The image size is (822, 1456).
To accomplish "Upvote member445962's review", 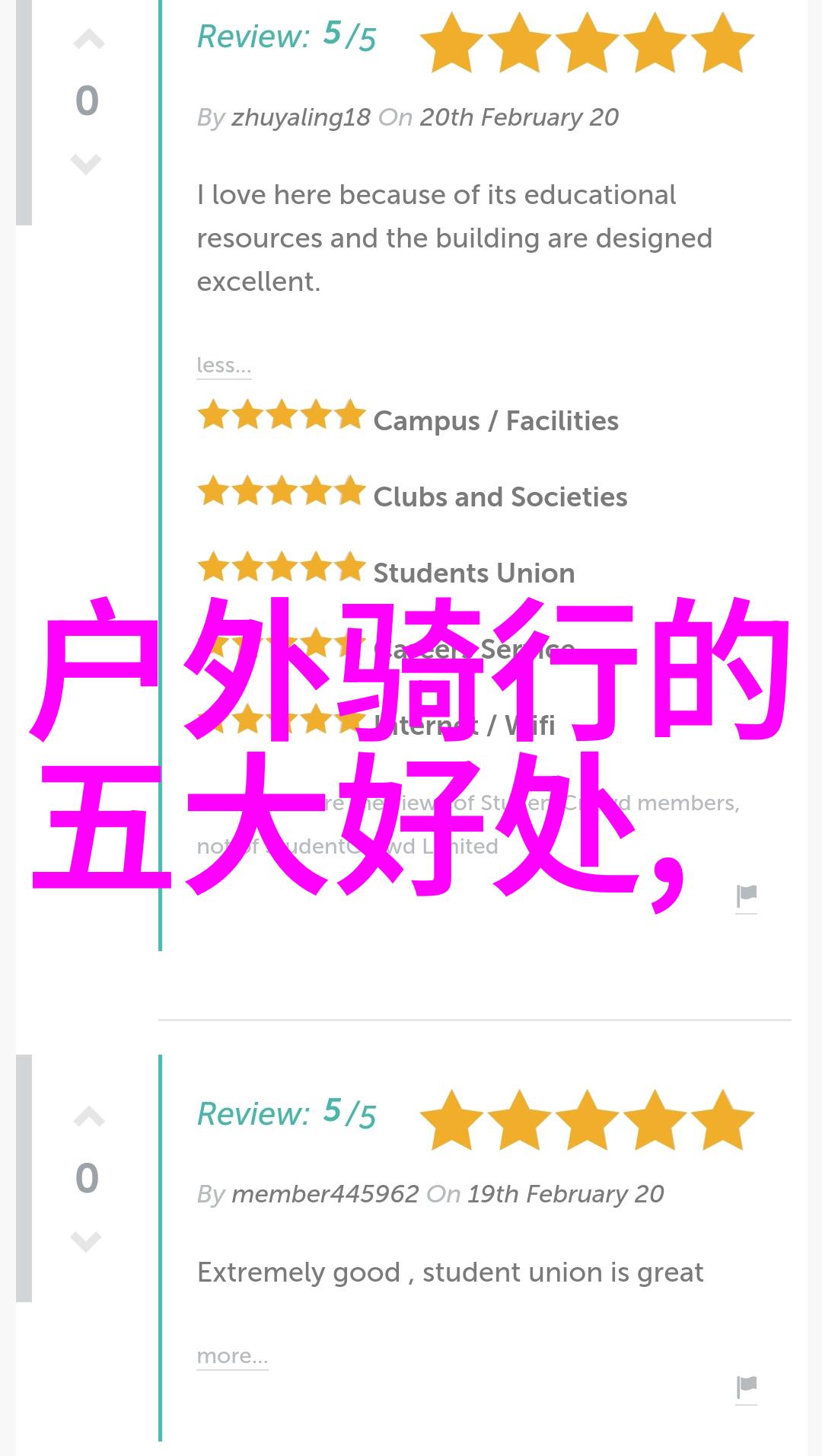I will pos(88,1117).
